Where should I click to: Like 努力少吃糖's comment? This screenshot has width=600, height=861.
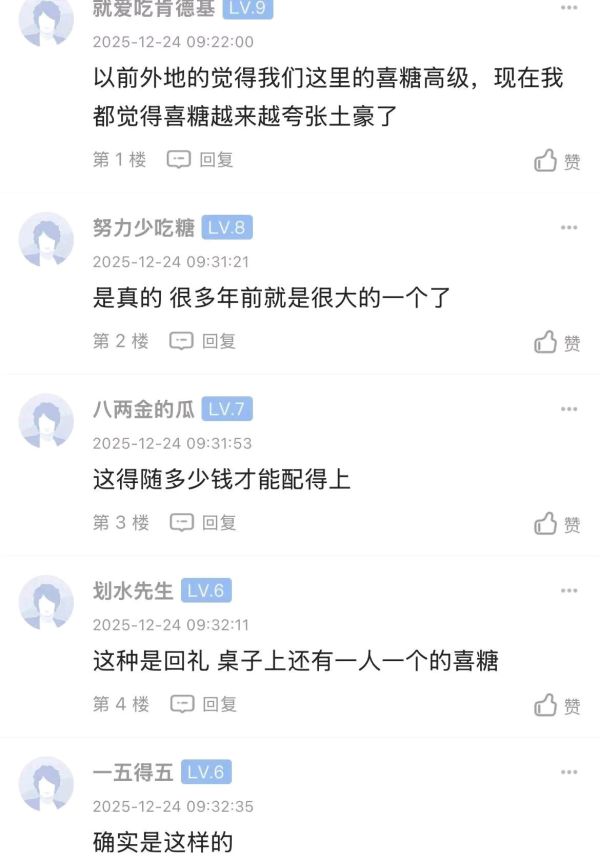pos(557,343)
